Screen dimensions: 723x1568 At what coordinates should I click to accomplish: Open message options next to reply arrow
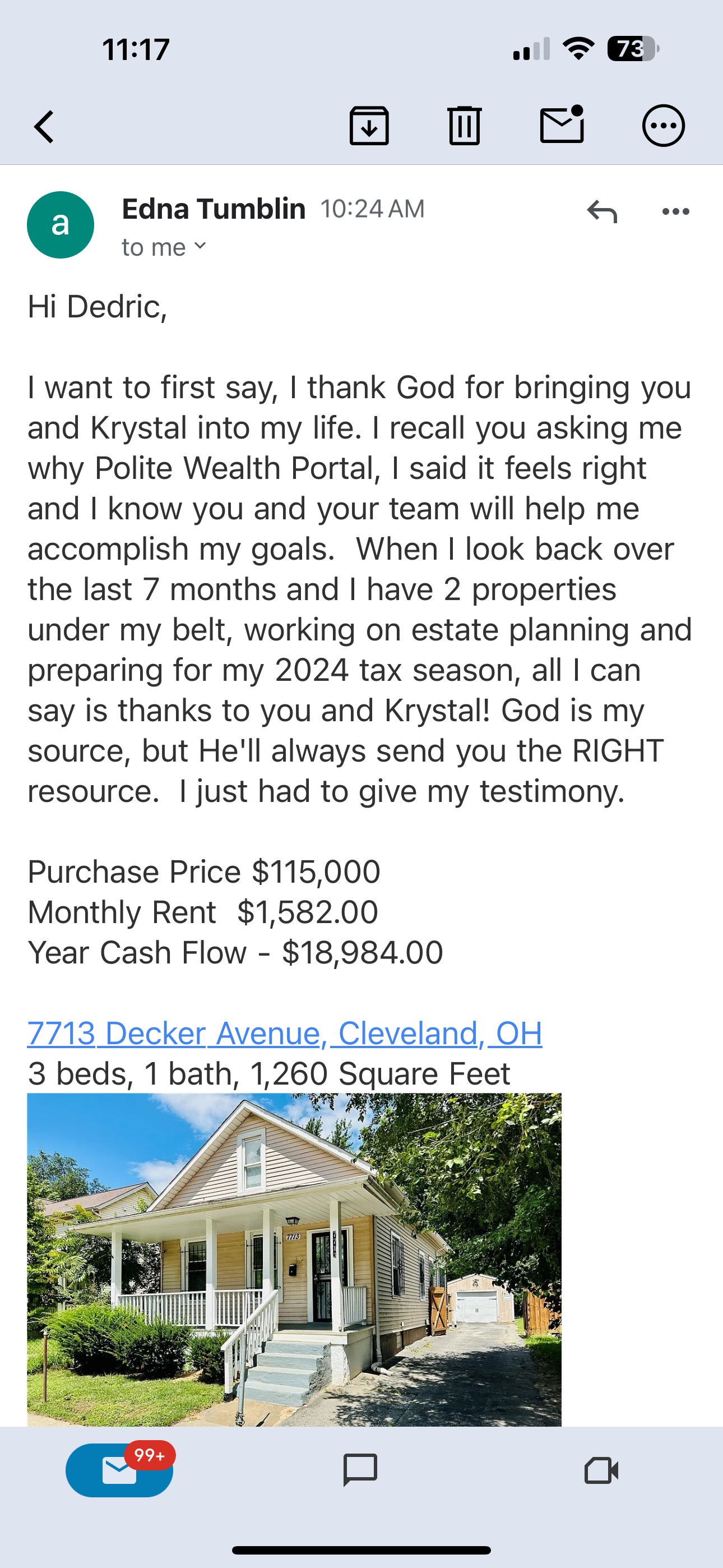[675, 211]
